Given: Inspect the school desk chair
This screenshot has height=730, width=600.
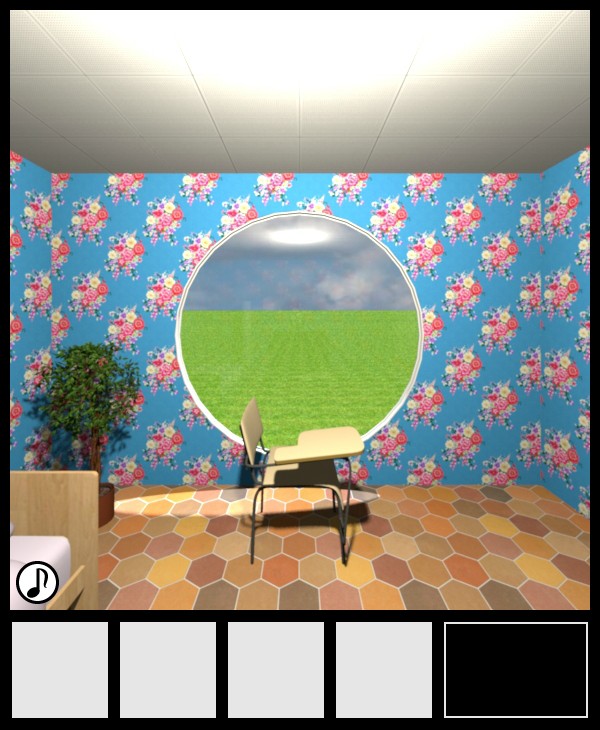Looking at the screenshot, I should (300, 470).
